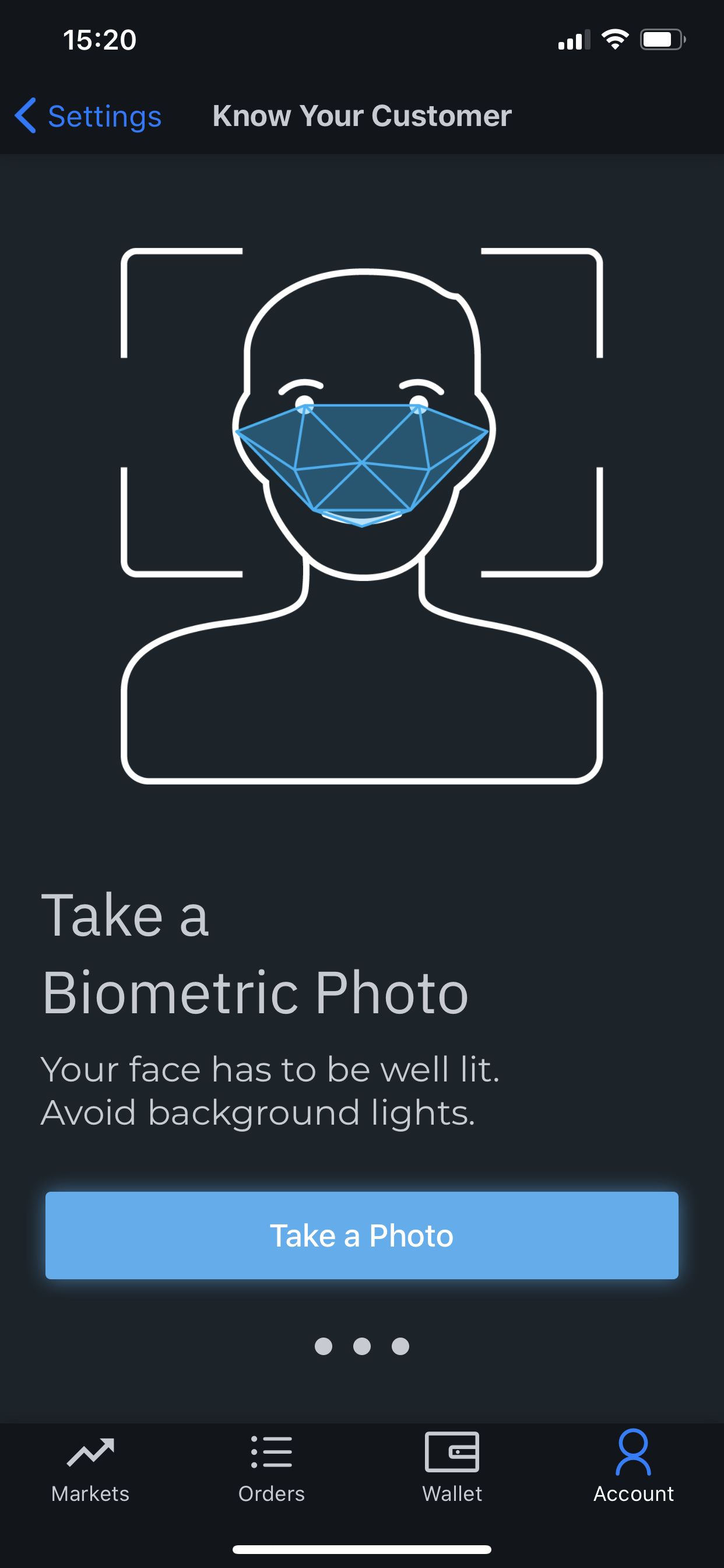Go to the Wallet tab
The width and height of the screenshot is (724, 1568).
(452, 1467)
